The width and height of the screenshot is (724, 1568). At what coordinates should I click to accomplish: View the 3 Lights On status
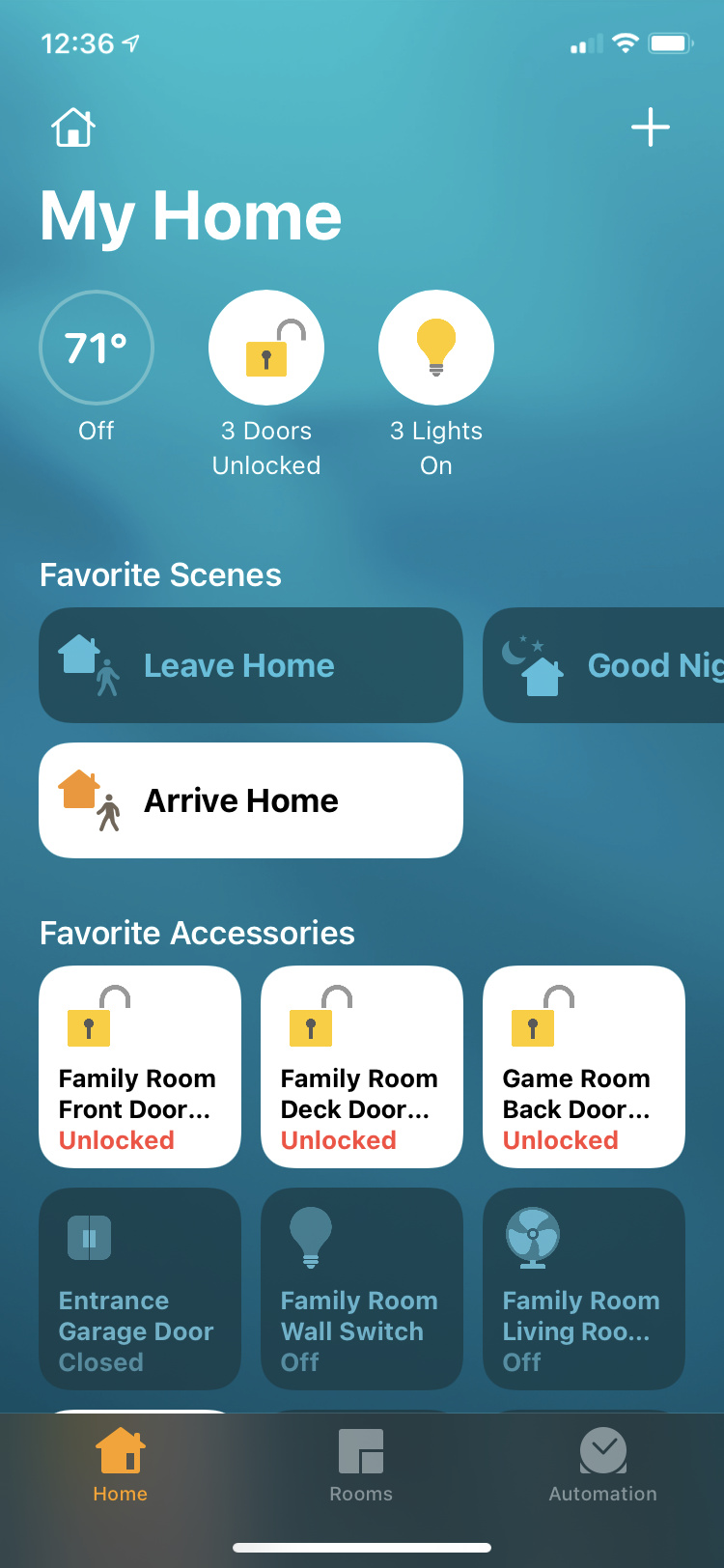click(x=436, y=349)
